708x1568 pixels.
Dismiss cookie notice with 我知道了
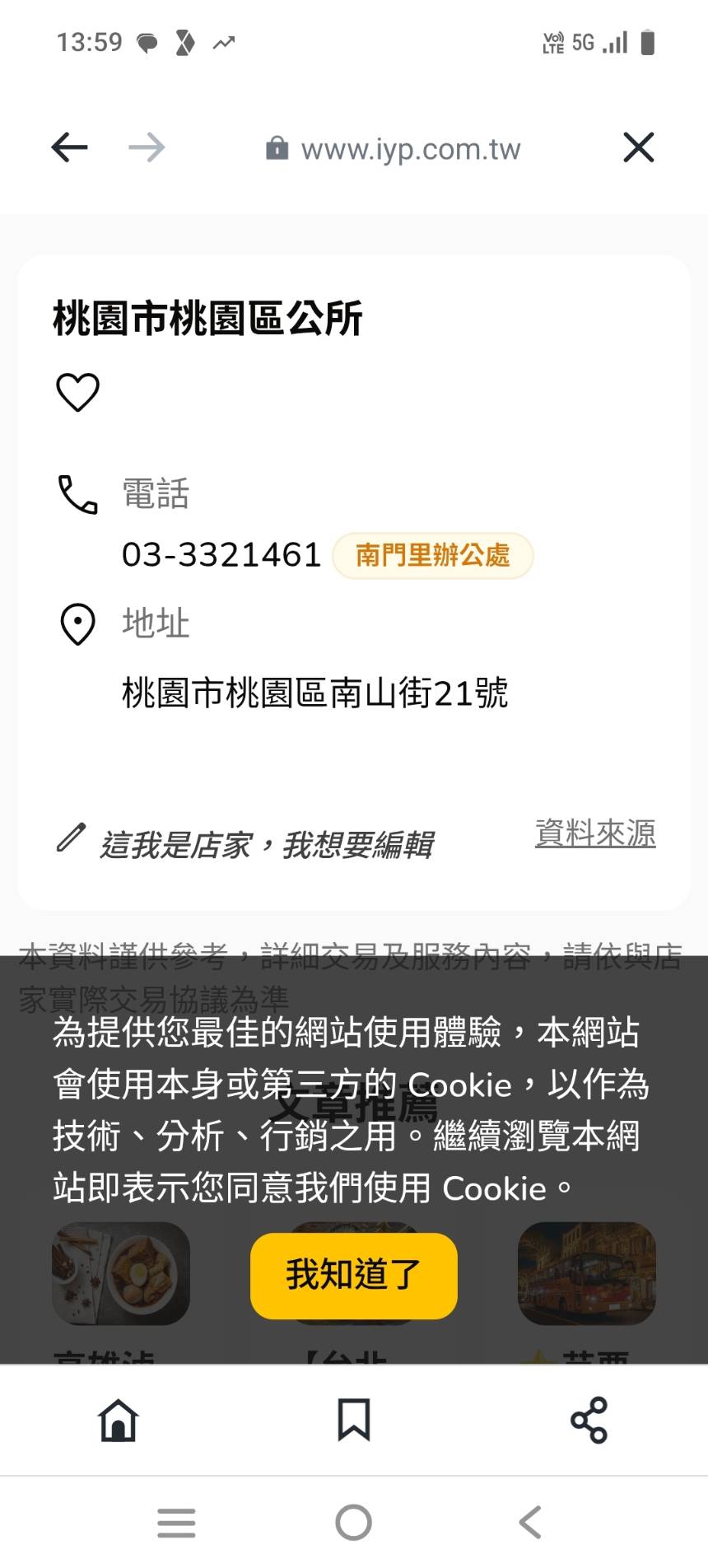click(353, 1275)
